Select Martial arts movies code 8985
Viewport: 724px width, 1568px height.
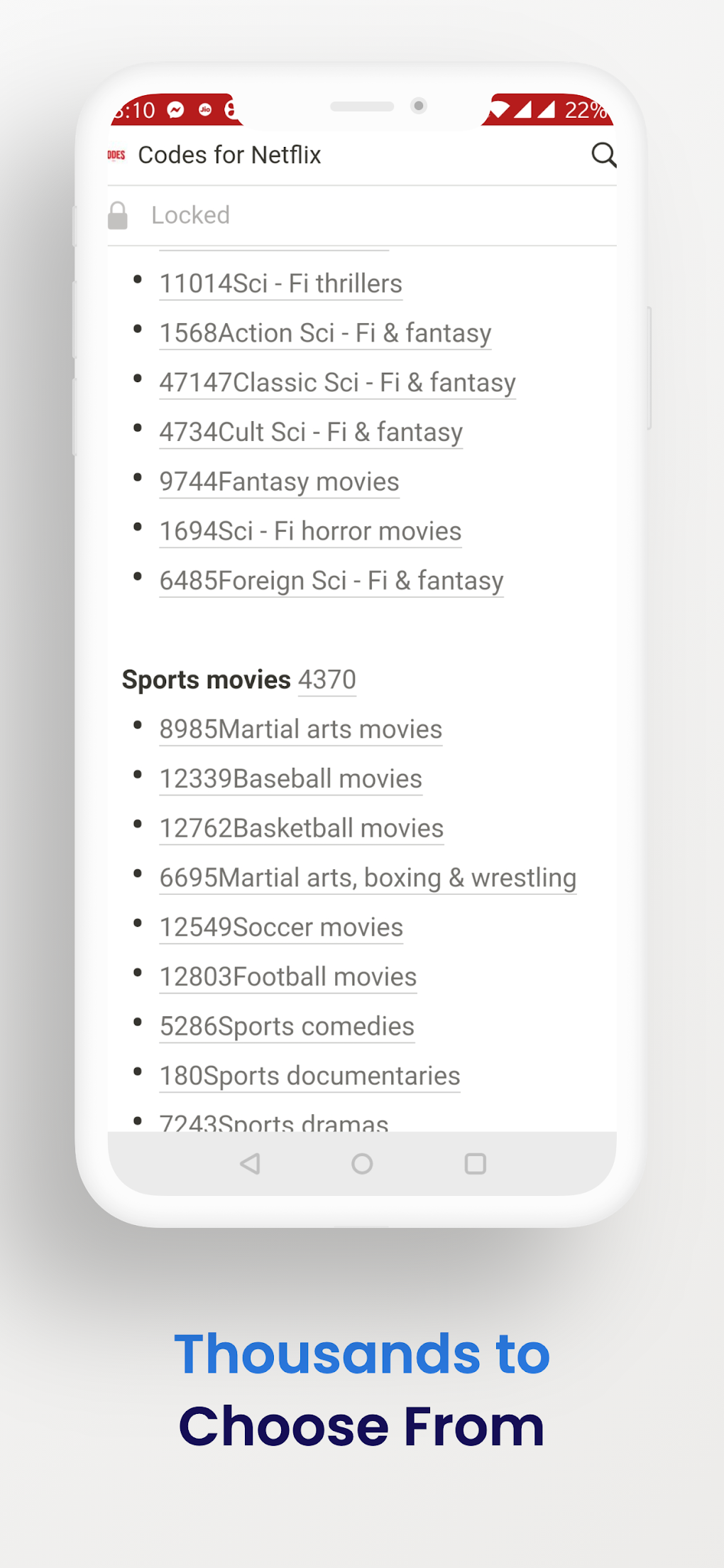click(x=300, y=729)
